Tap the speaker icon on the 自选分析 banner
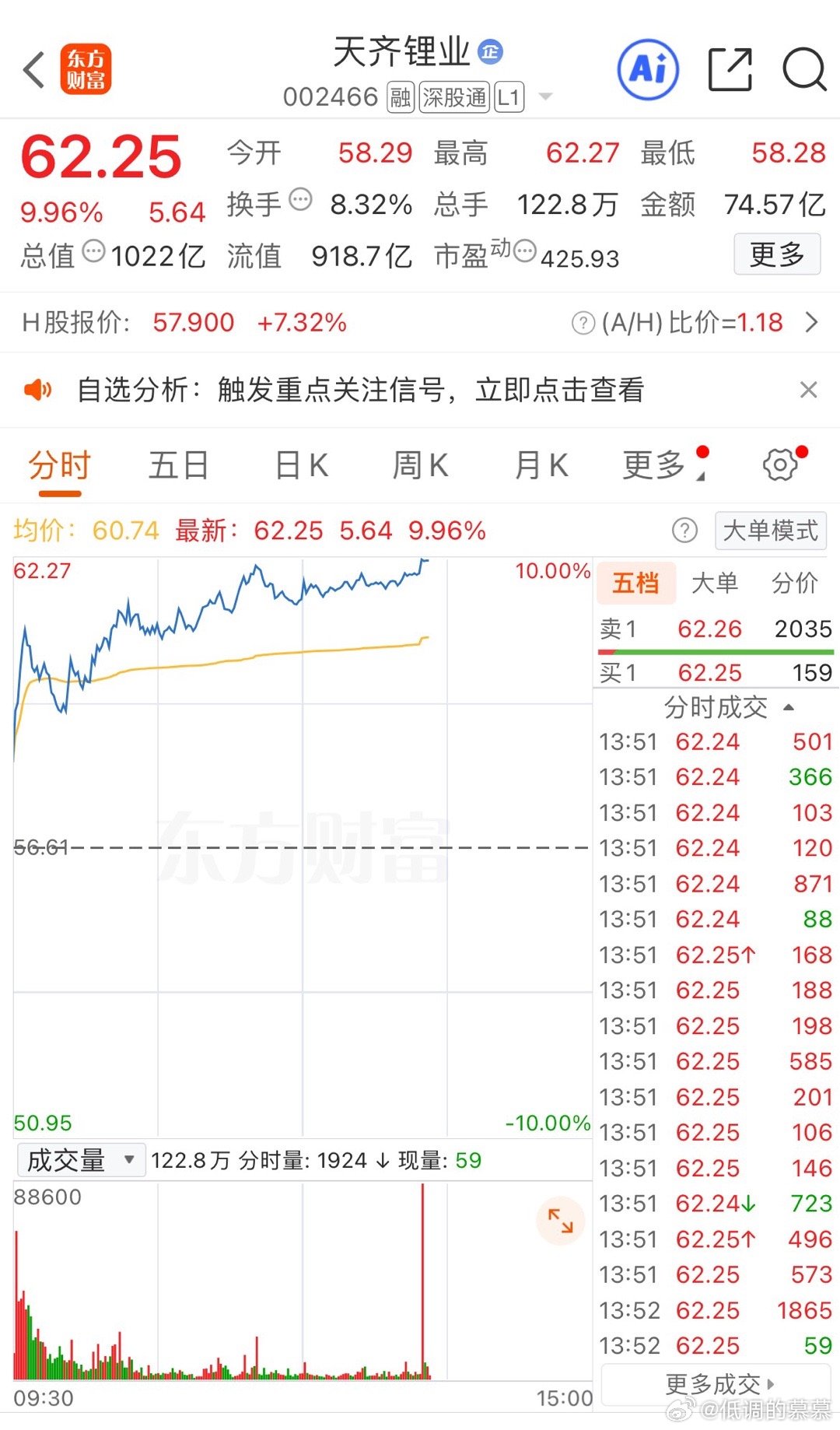Viewport: 840px width, 1430px height. pos(40,389)
